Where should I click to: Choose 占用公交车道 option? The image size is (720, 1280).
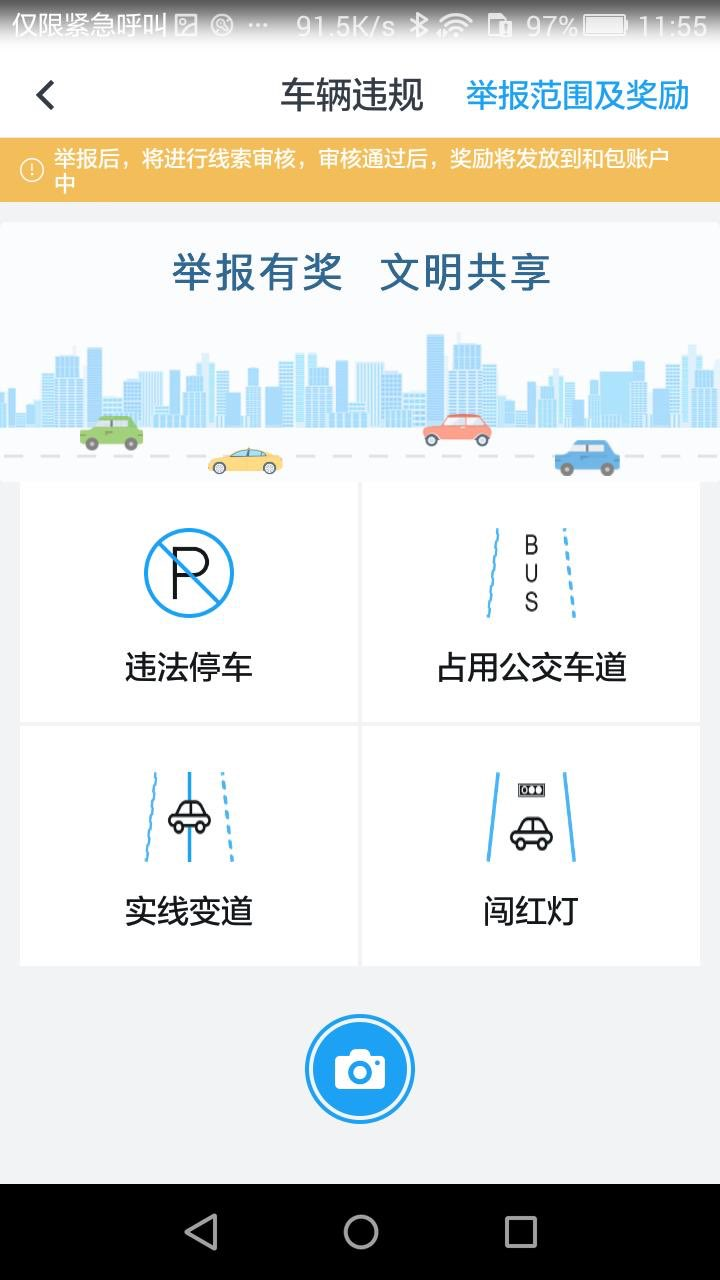531,603
